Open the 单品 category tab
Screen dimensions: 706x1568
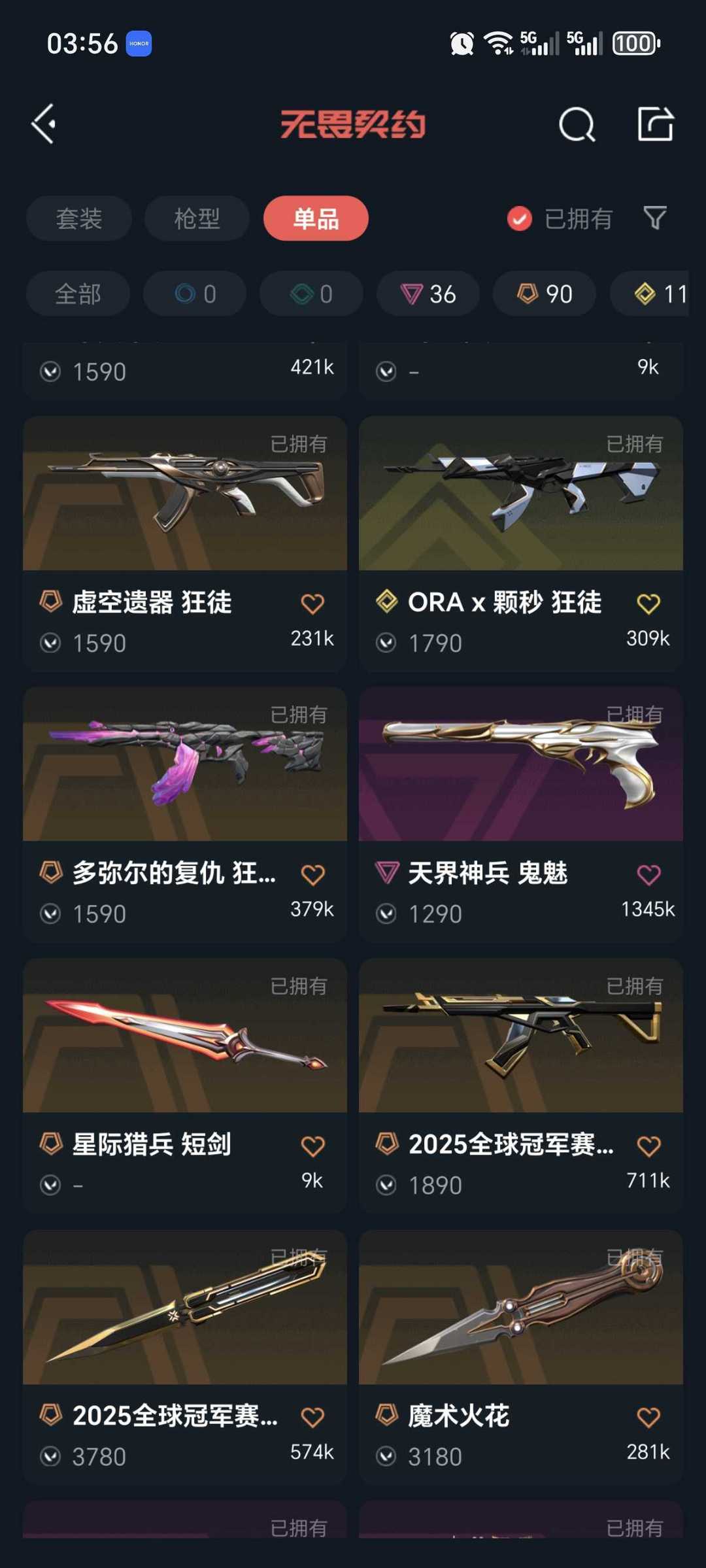316,218
